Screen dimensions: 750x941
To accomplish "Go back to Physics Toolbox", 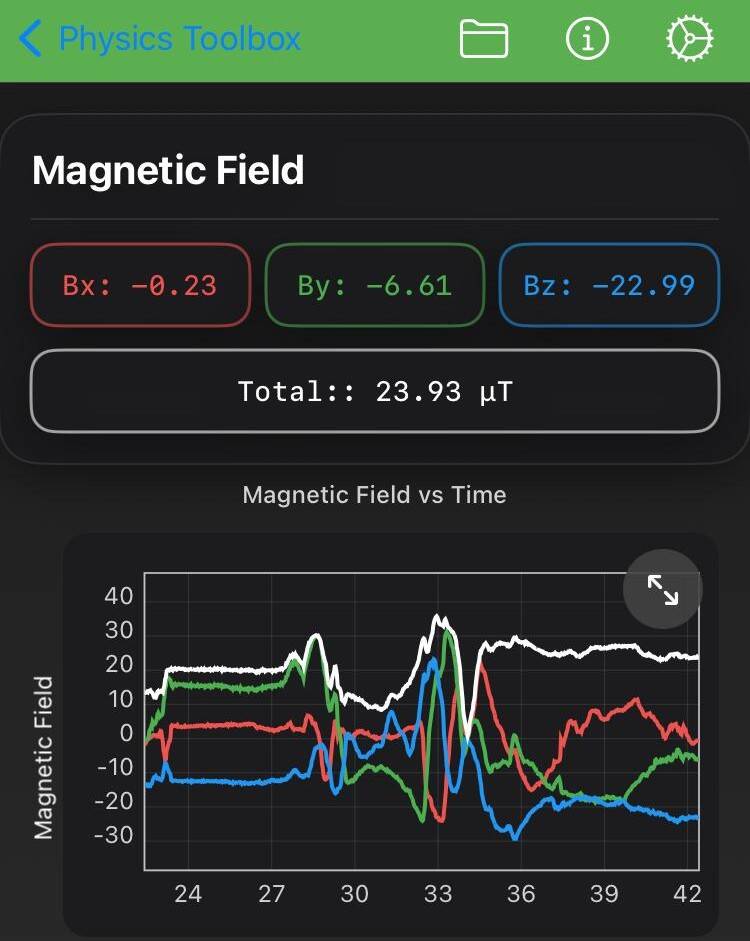I will pos(160,40).
